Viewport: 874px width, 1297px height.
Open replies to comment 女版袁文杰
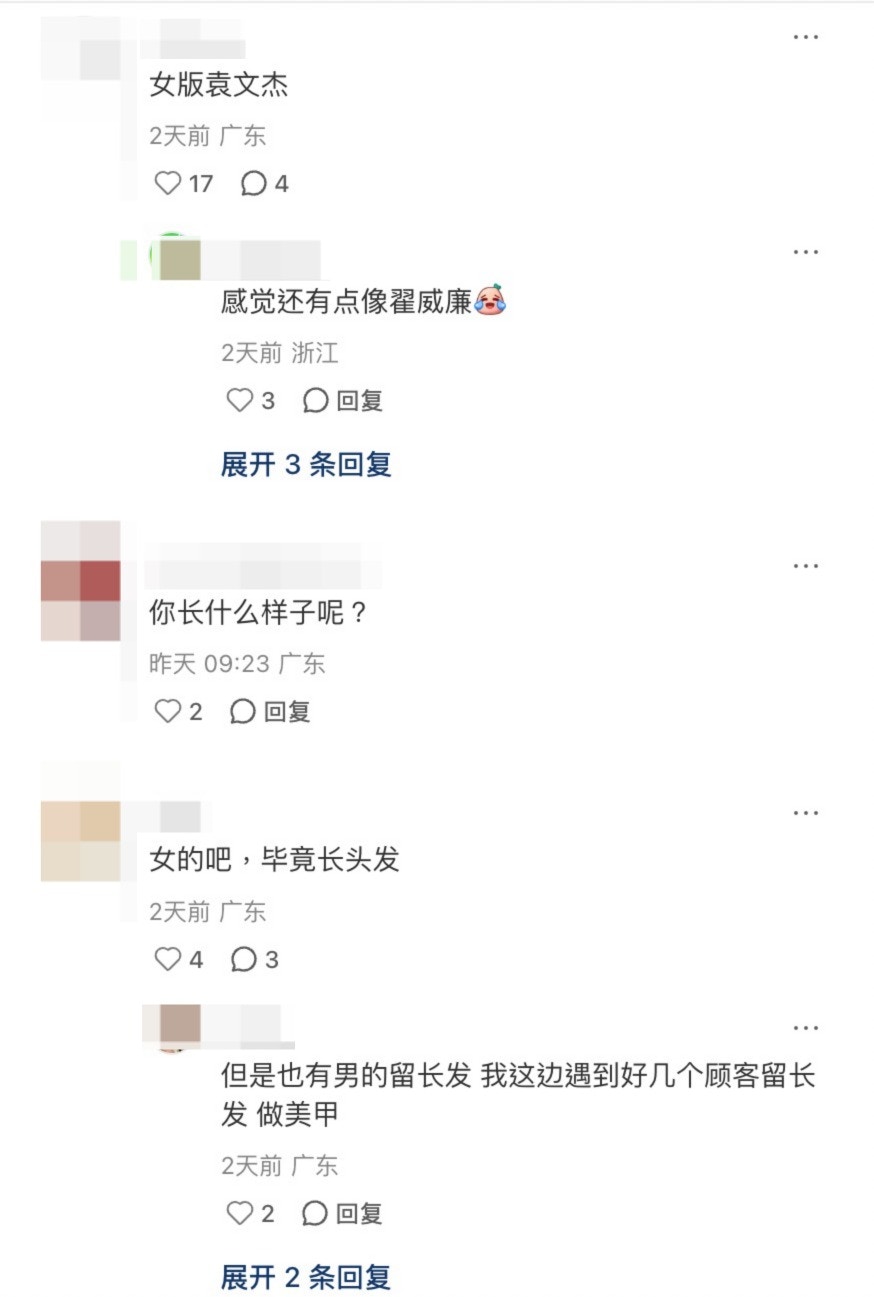[x=254, y=184]
